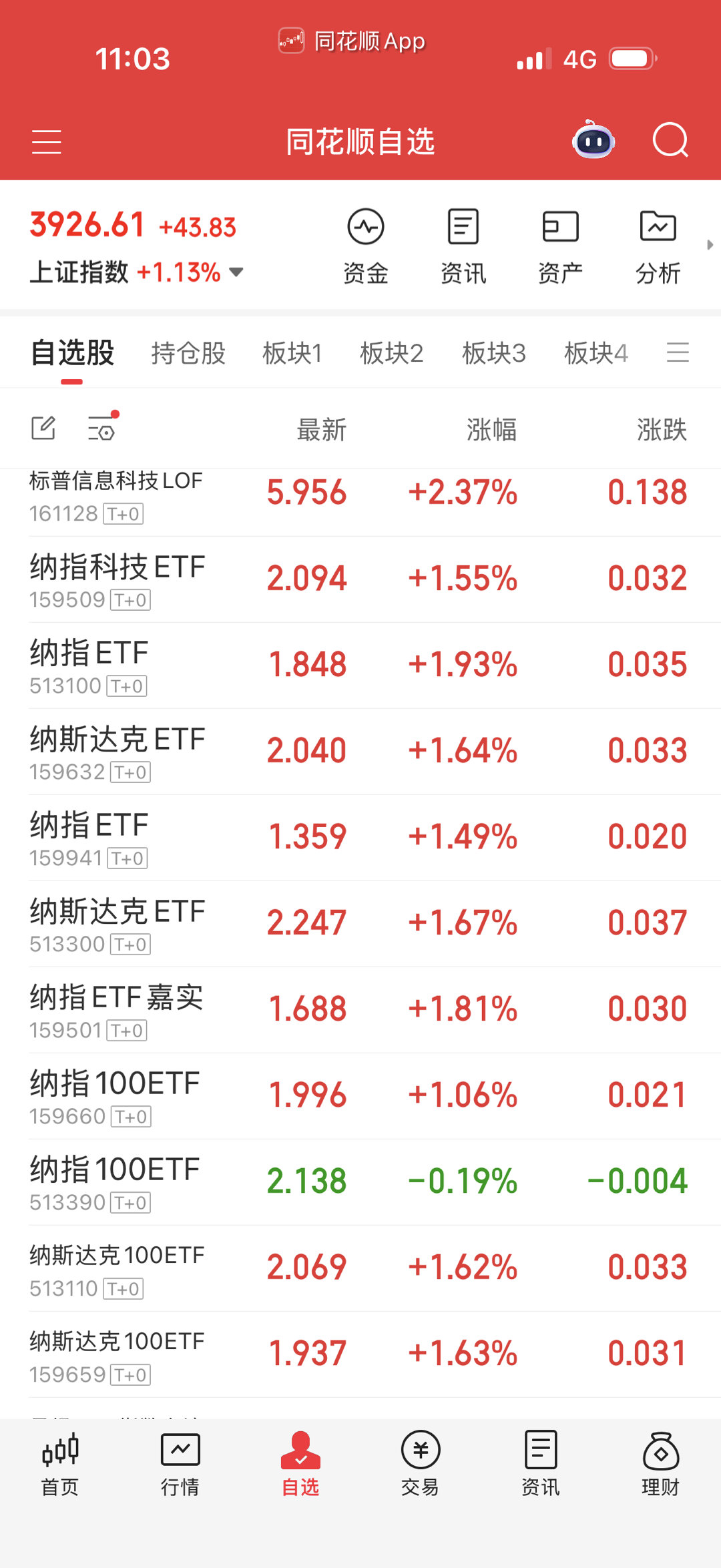Open 纳指100ETF 513390

(x=360, y=1182)
